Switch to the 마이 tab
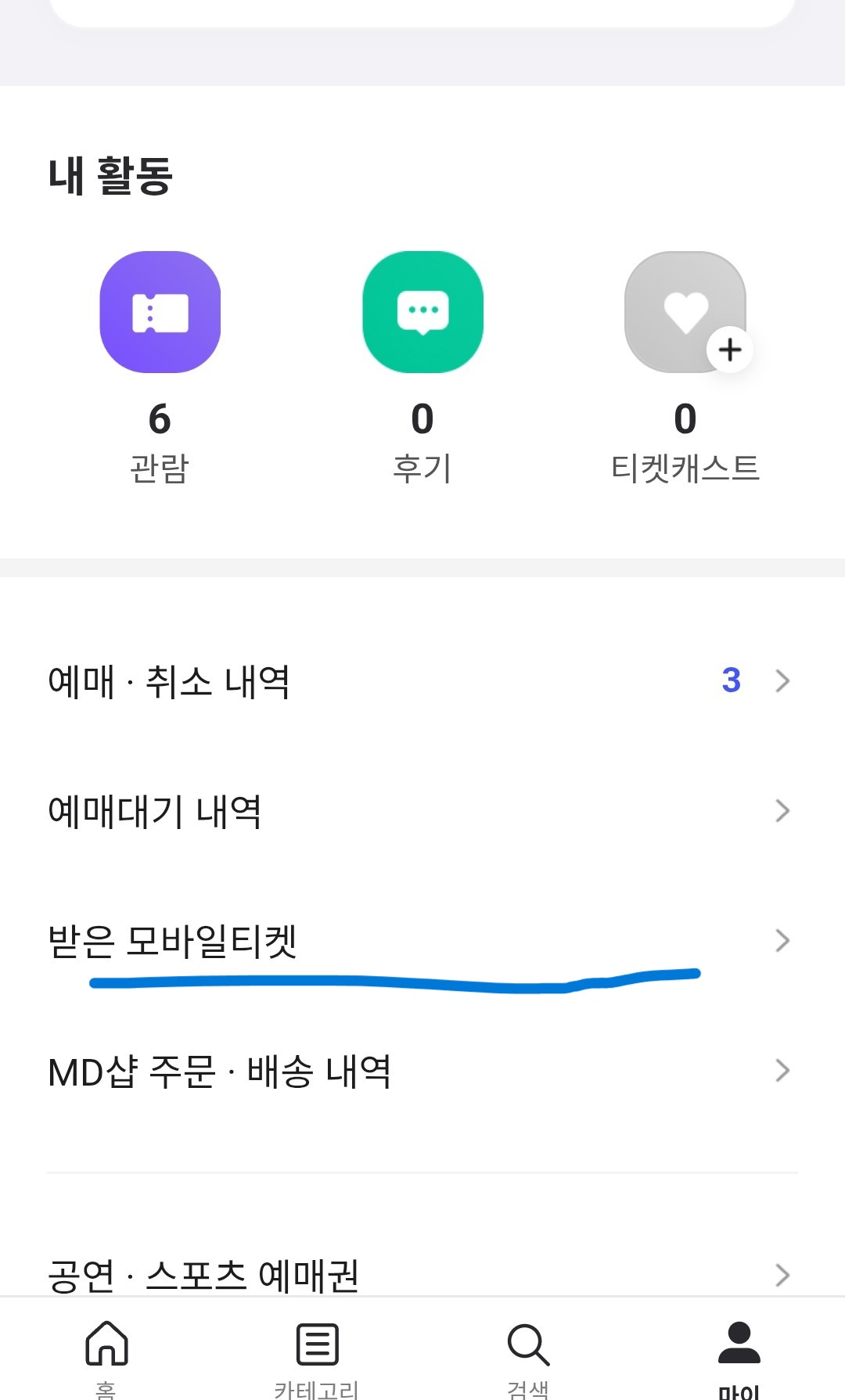 tap(739, 1353)
